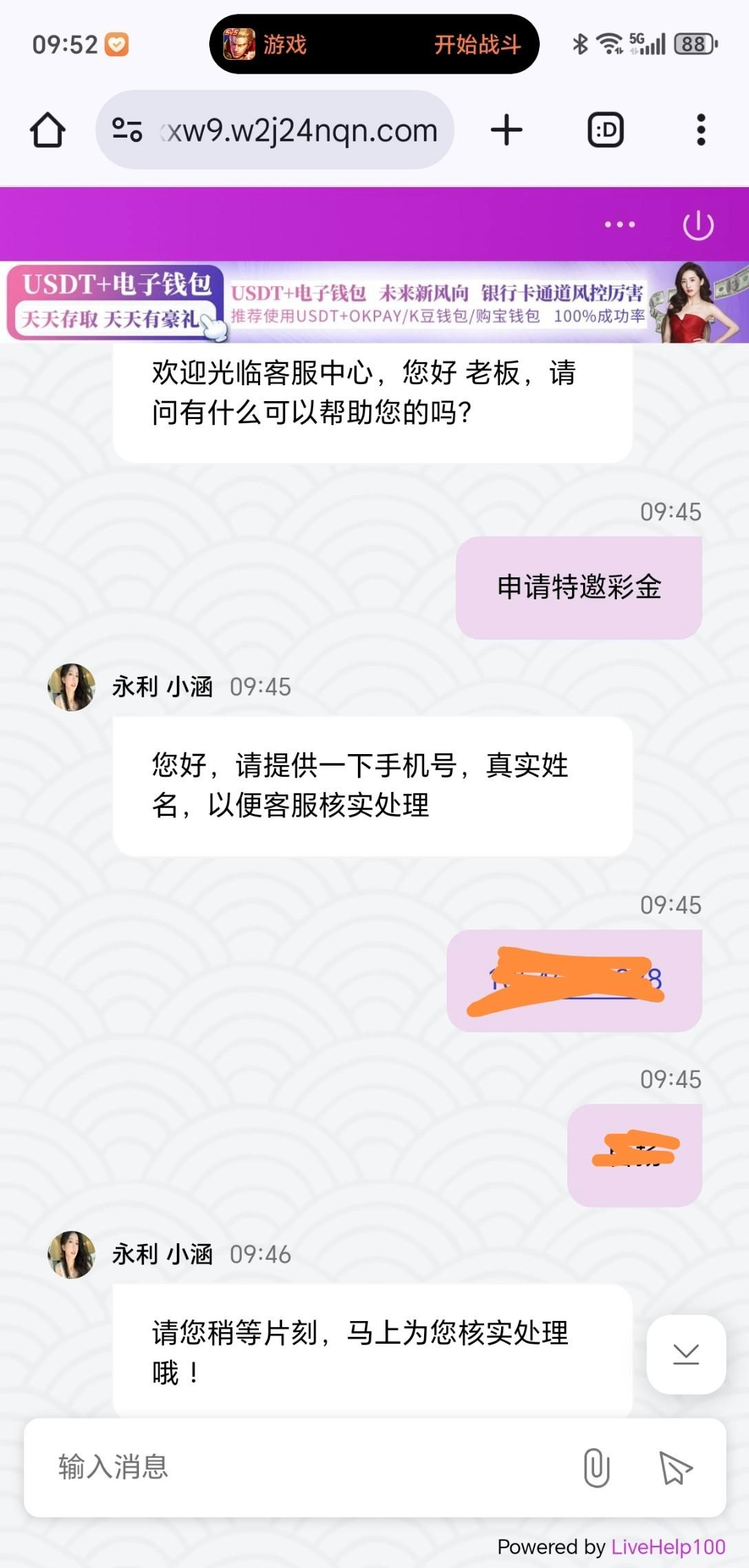Tap the address bar showing w2j24nqn.com
This screenshot has height=1568, width=749.
299,130
